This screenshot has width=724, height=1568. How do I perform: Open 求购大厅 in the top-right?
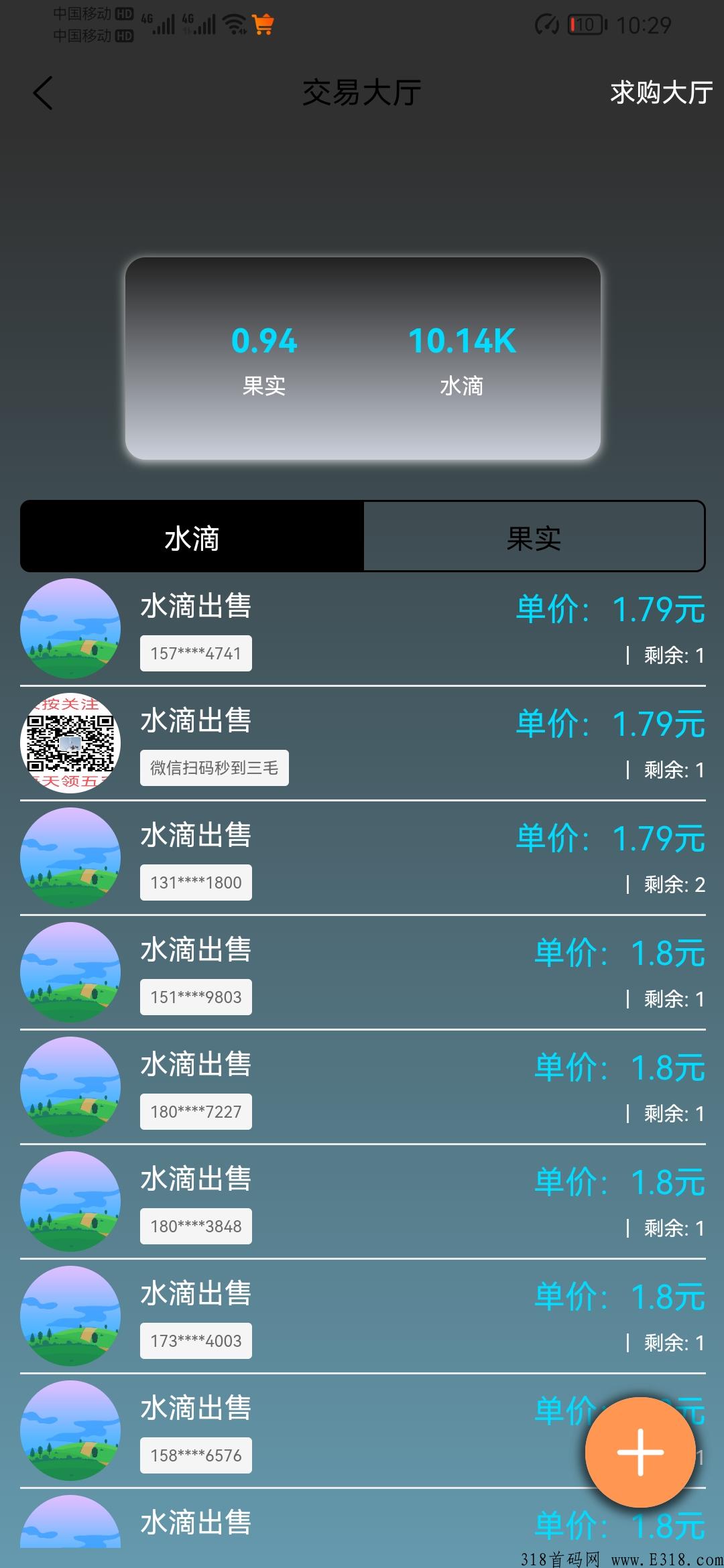(x=661, y=92)
